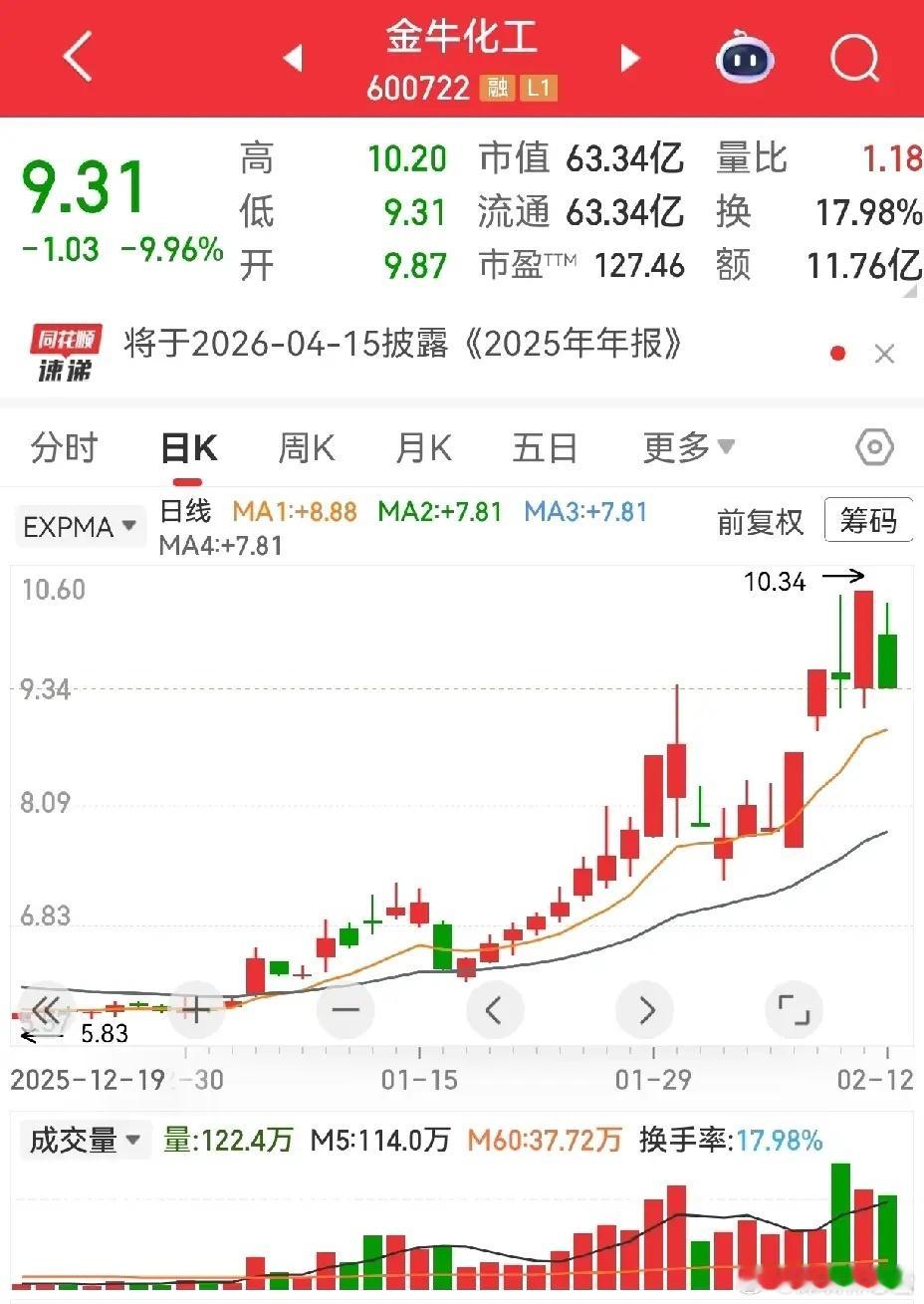Switch to the 周K weekly chart tab
This screenshot has height=1304, width=924.
click(306, 447)
